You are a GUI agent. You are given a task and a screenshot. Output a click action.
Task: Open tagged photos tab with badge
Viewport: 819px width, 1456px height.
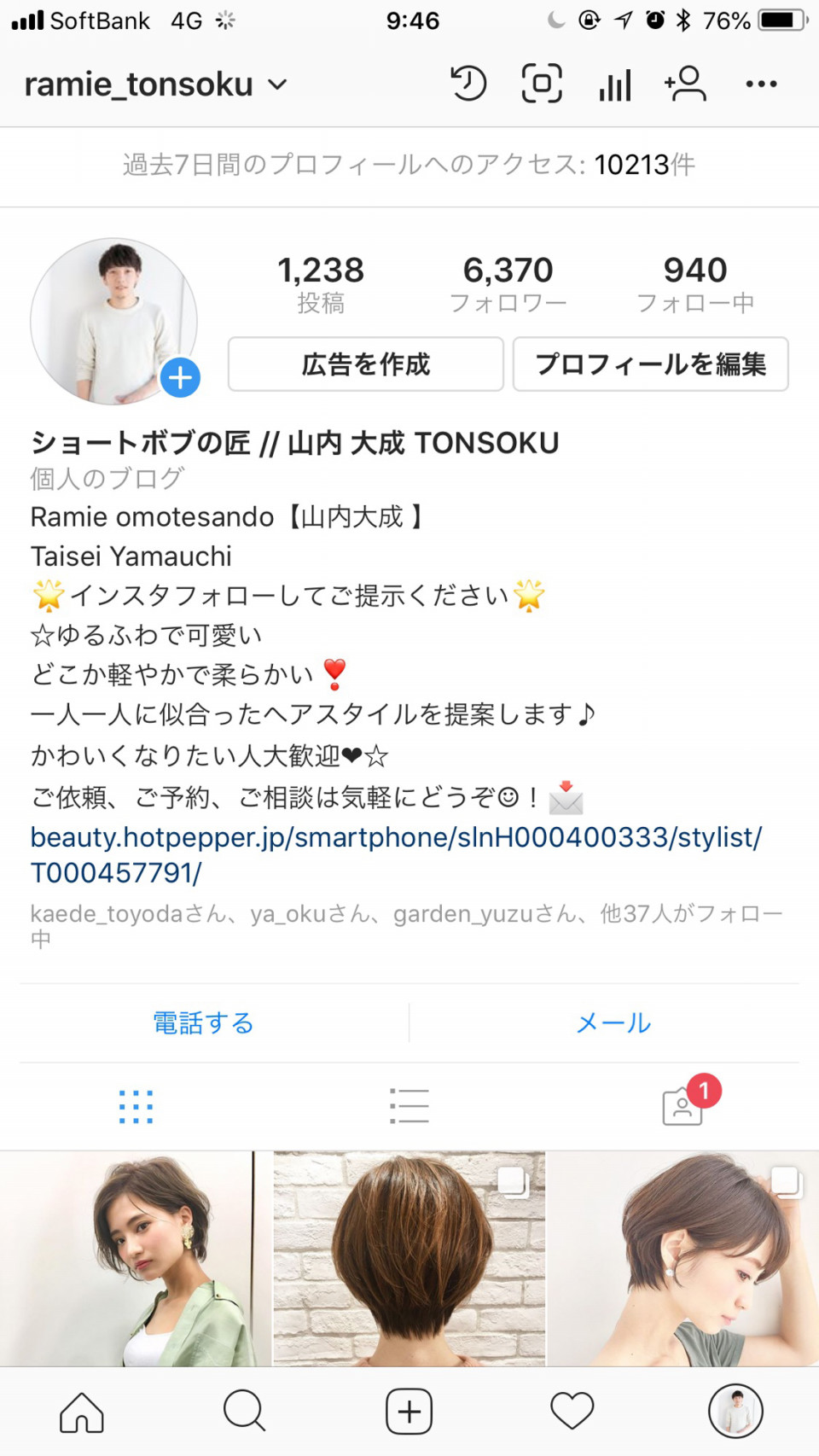click(682, 1106)
